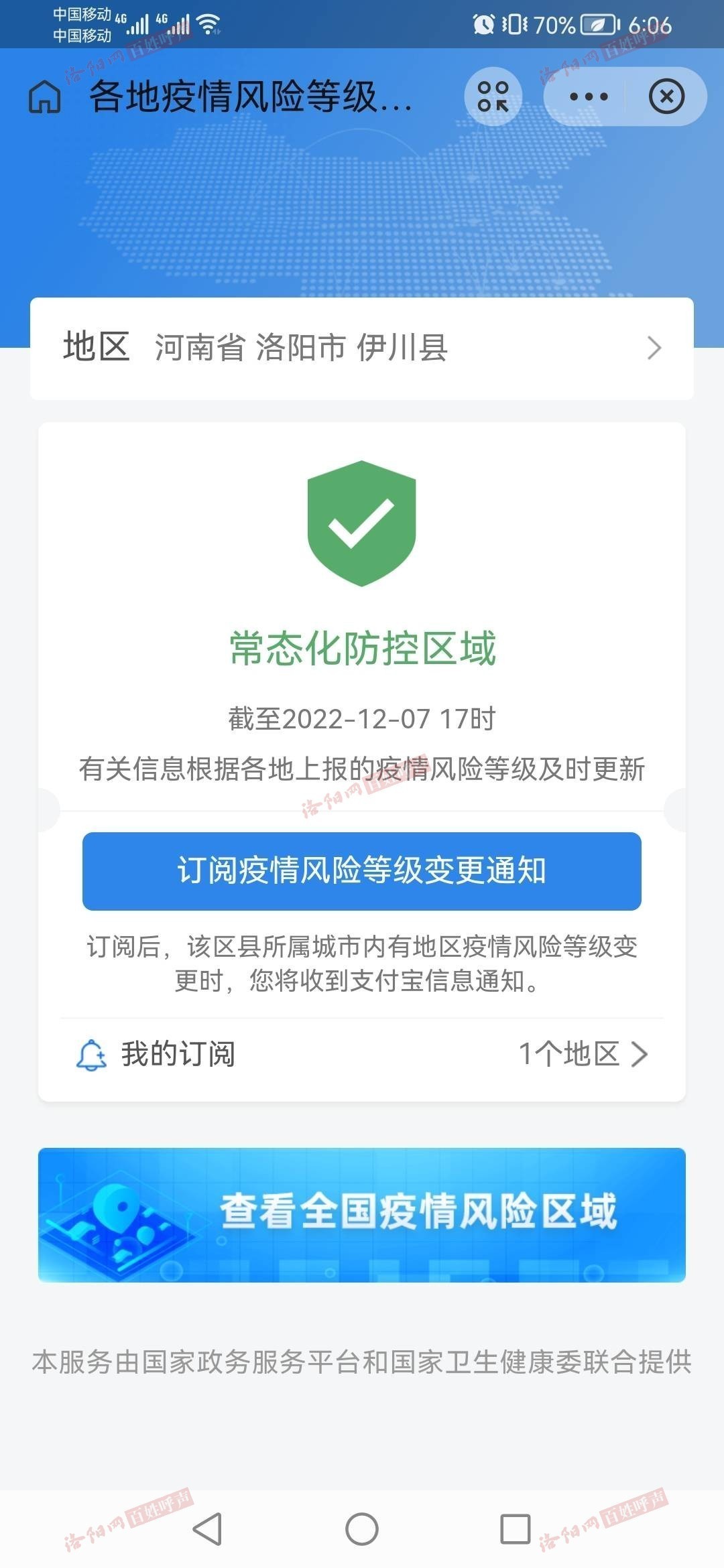Open the mini program switcher icon
The width and height of the screenshot is (724, 1568).
(493, 96)
